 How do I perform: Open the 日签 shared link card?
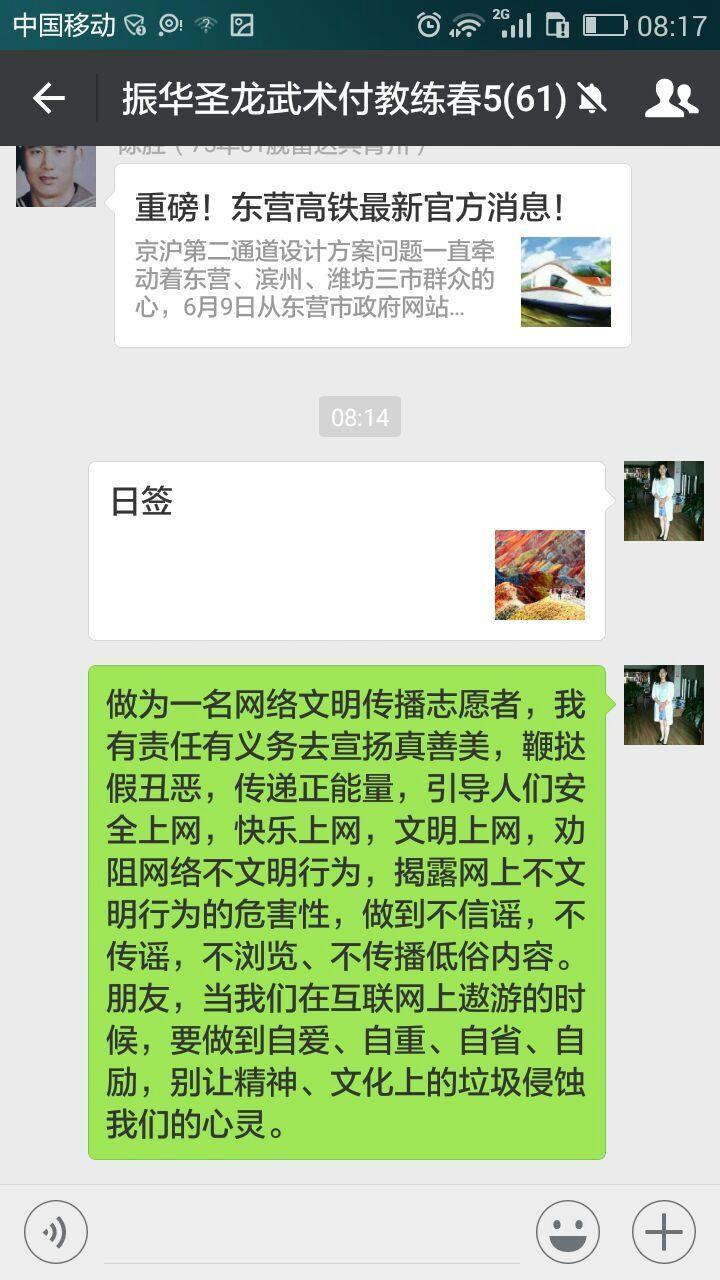(x=347, y=551)
